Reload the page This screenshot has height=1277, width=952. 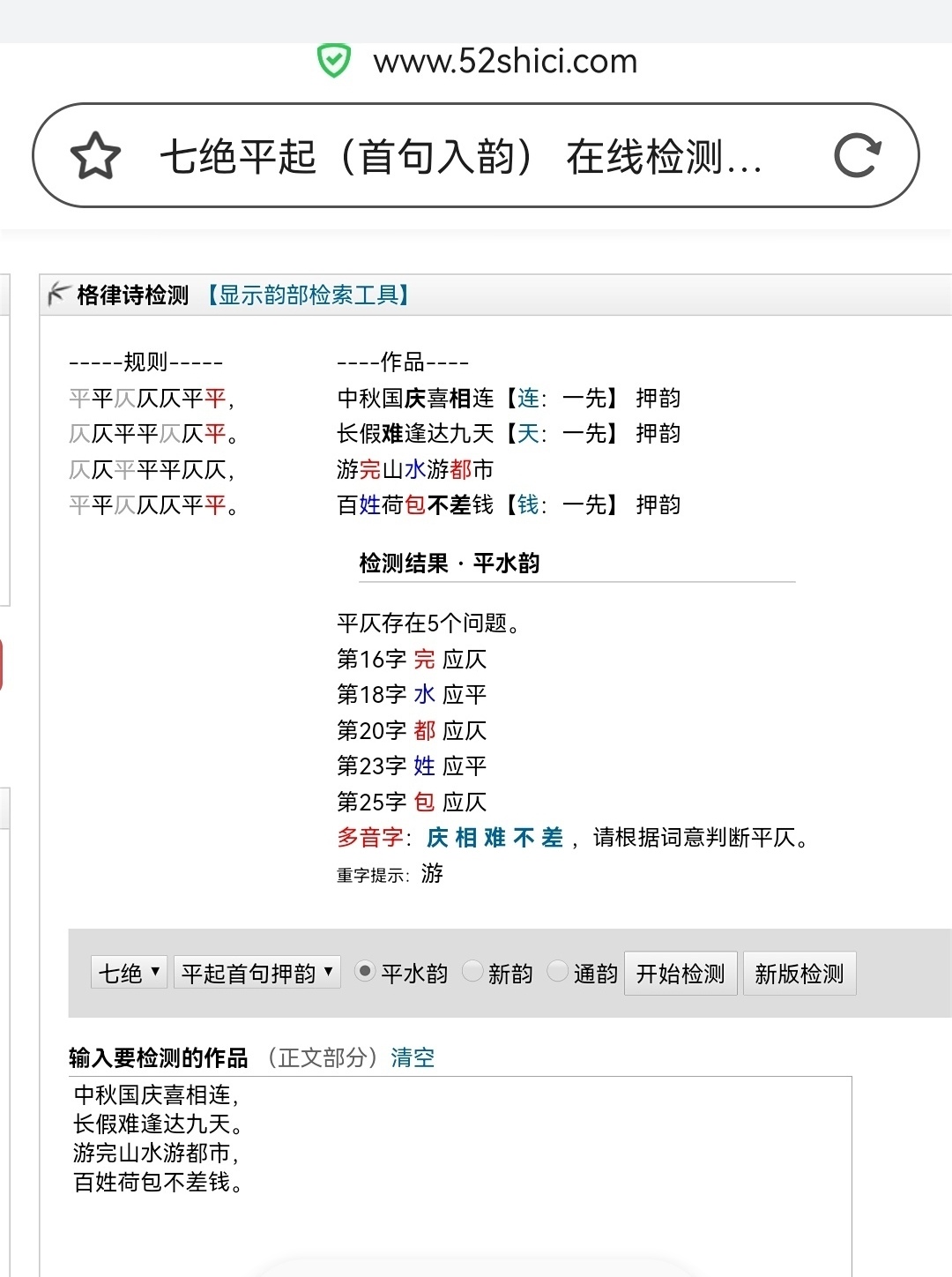(857, 156)
